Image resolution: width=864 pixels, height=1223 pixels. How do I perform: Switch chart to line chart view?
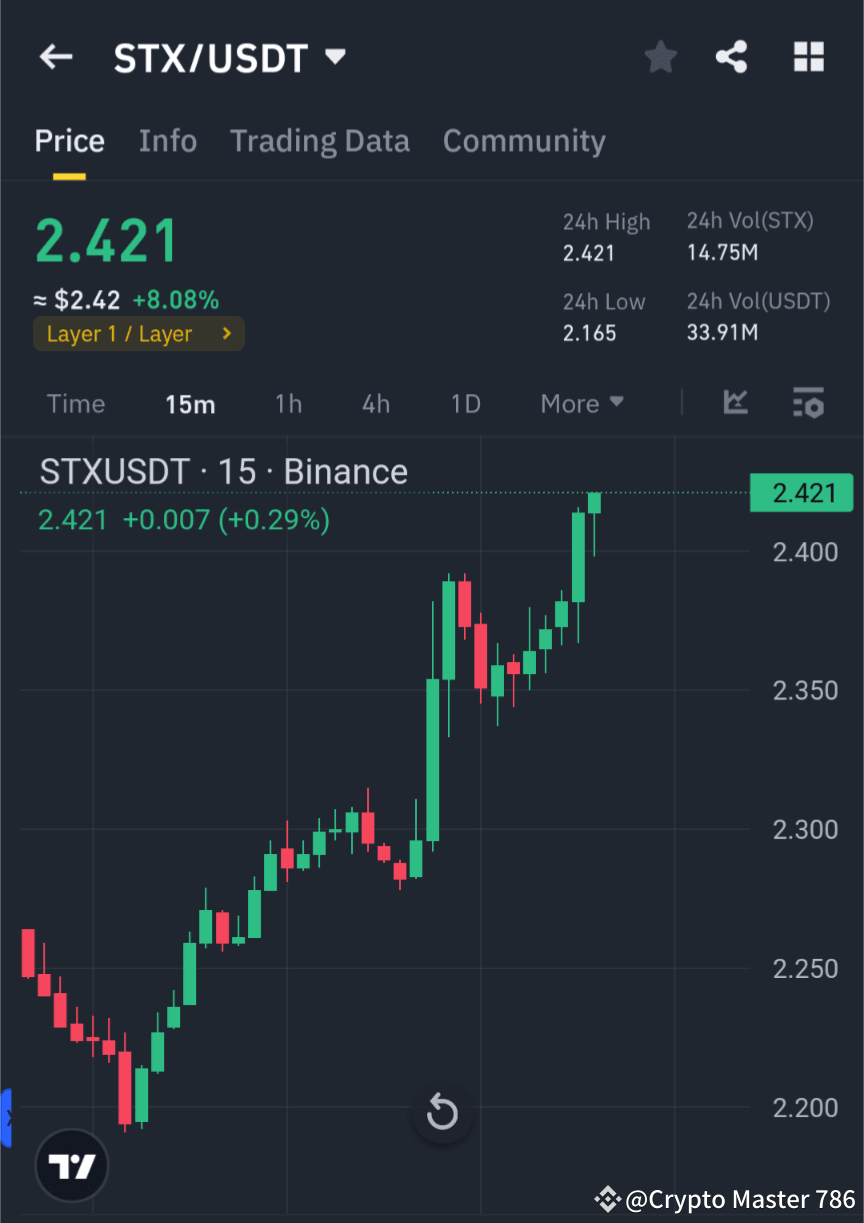[735, 403]
